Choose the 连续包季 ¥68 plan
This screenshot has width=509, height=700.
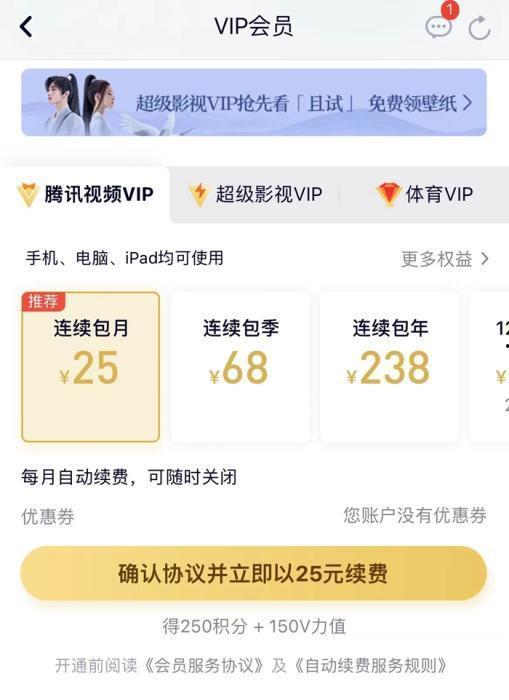tap(240, 367)
